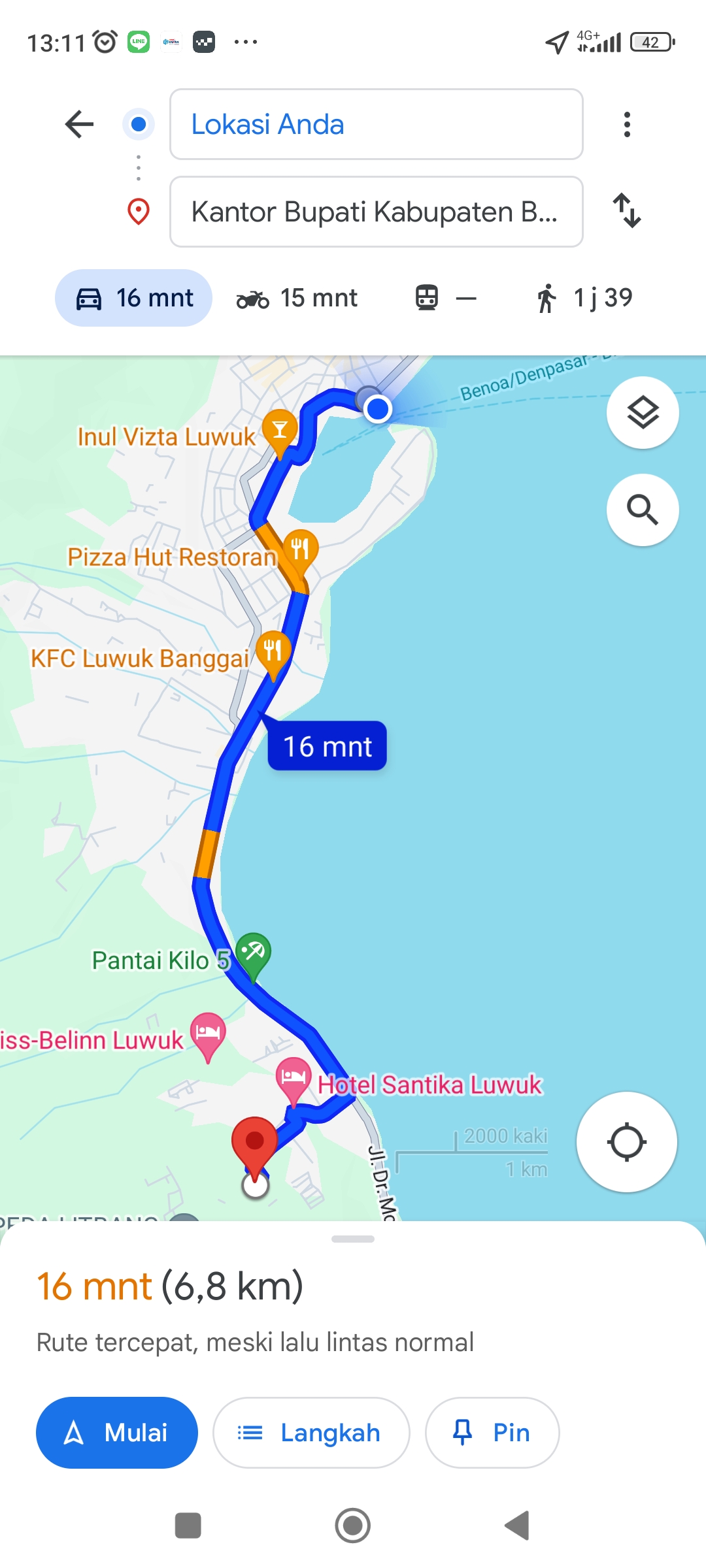Recenter map on my location
The height and width of the screenshot is (1568, 706).
[626, 1142]
